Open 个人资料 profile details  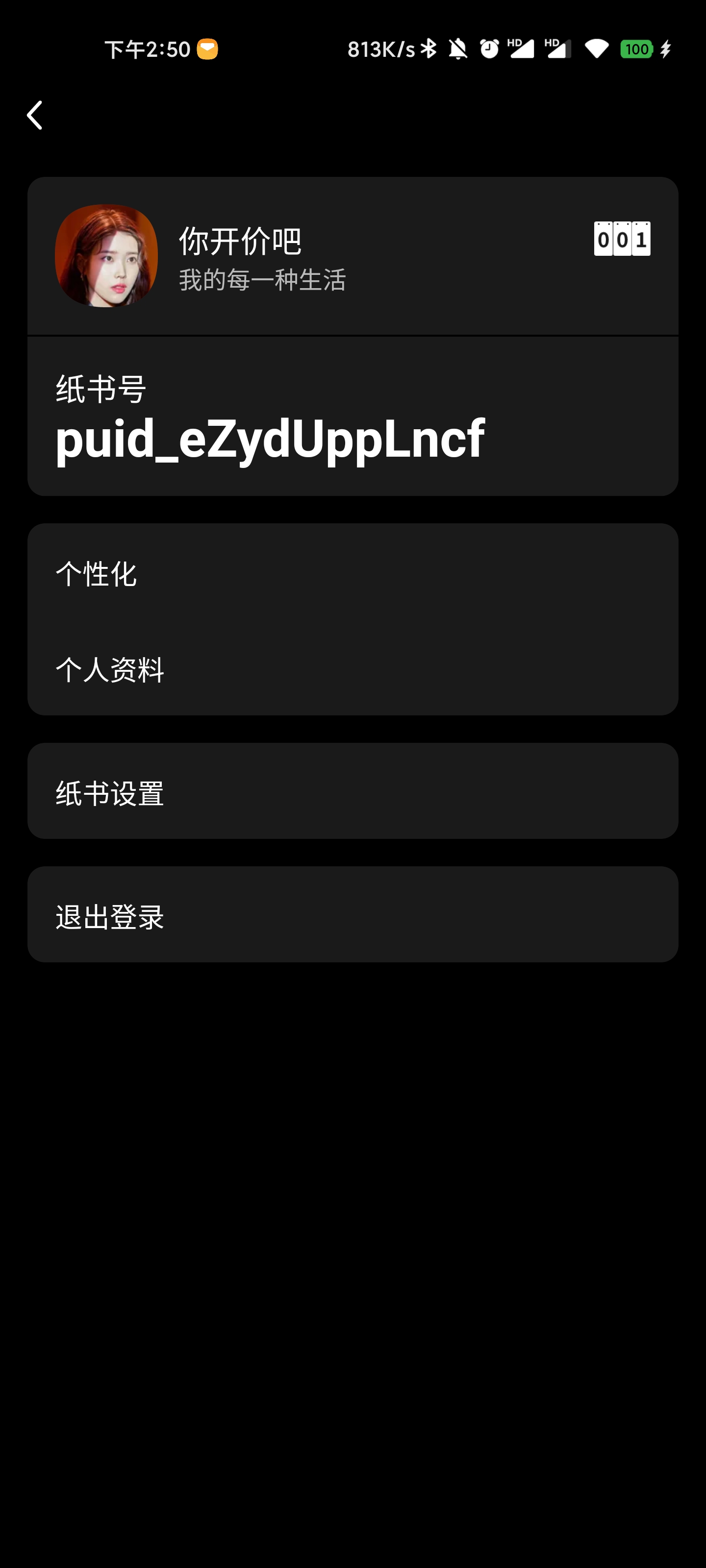[352, 669]
